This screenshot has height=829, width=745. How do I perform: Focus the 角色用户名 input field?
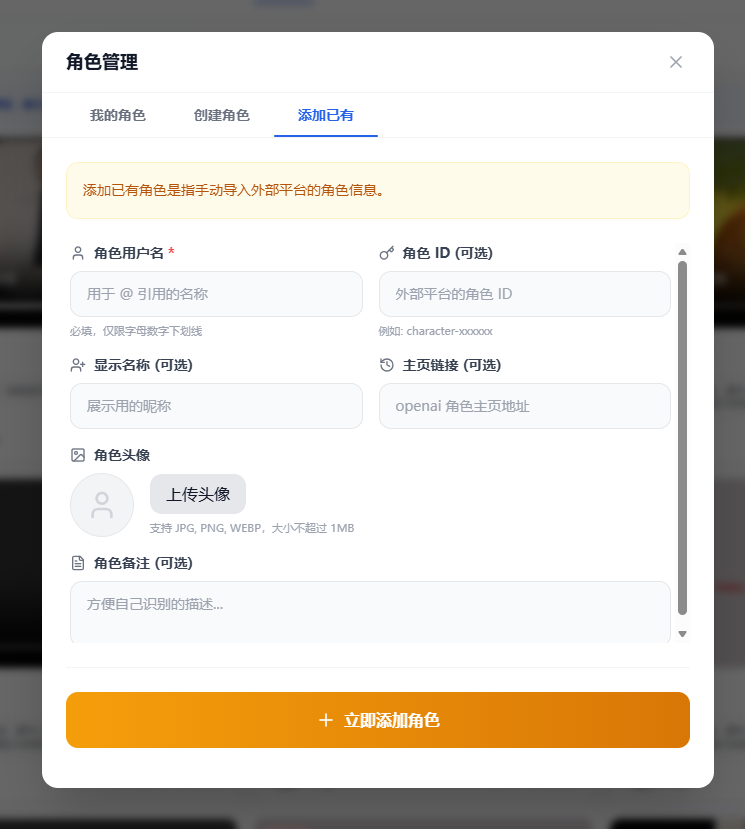216,294
